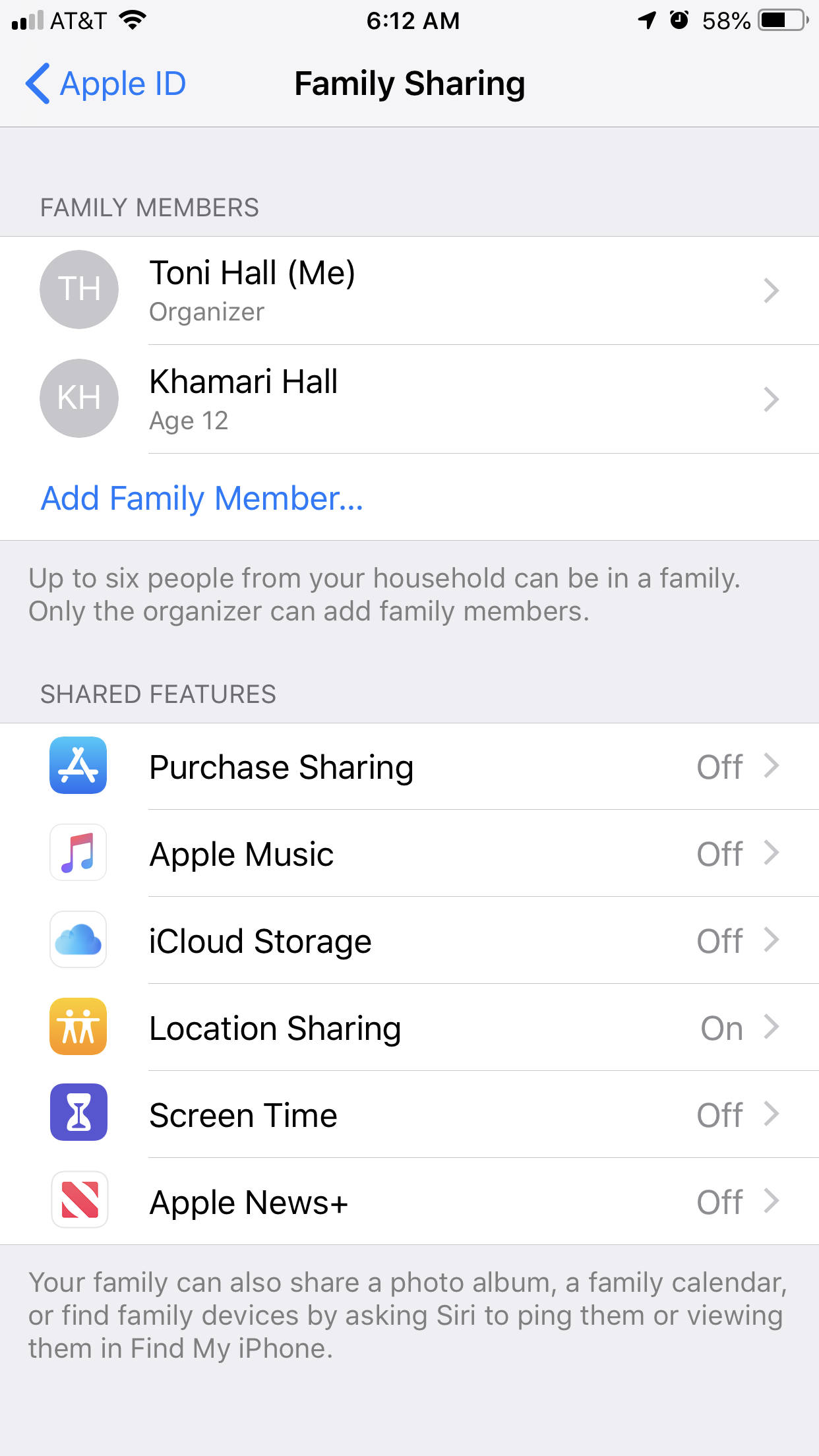Tap Add Family Member link
The width and height of the screenshot is (819, 1456).
pos(202,498)
